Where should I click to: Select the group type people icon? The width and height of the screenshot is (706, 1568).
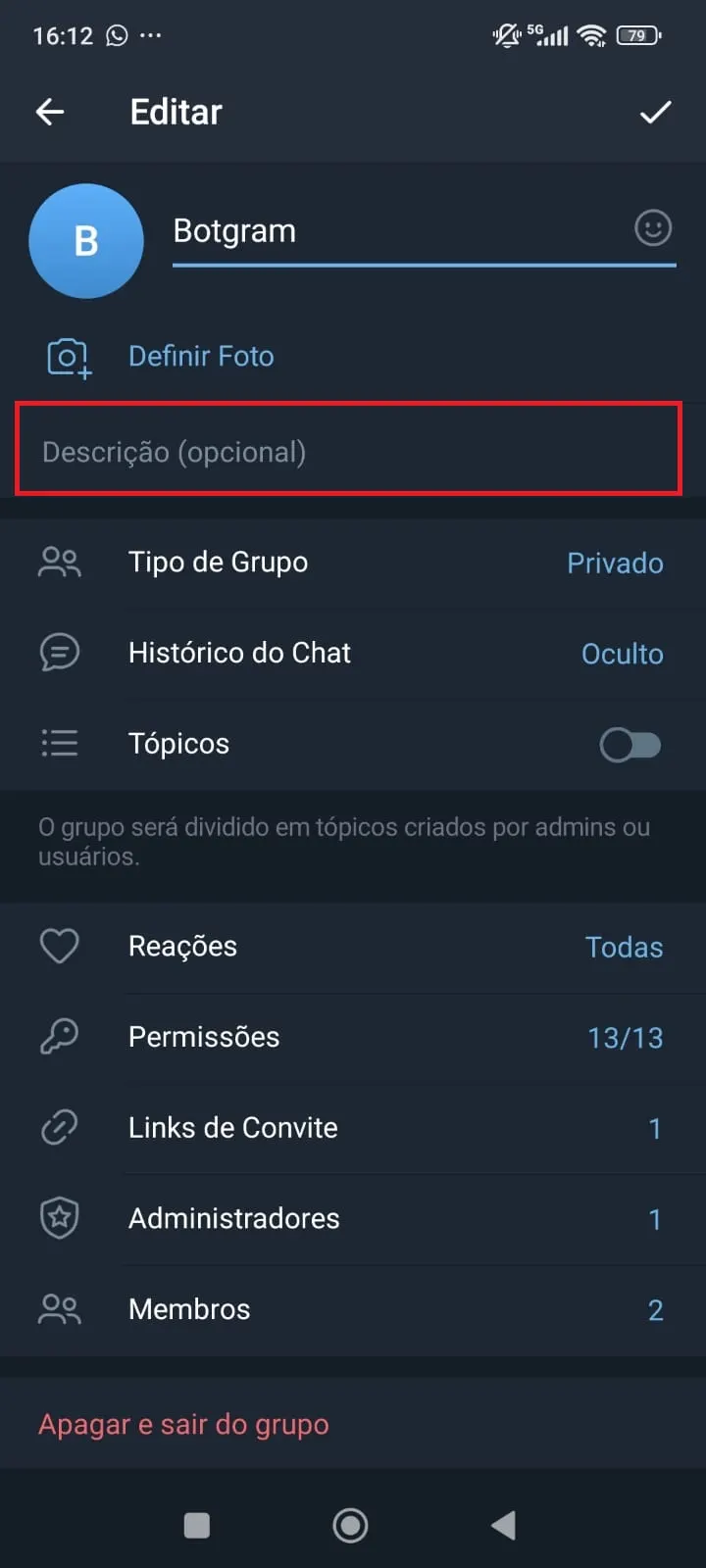point(59,562)
